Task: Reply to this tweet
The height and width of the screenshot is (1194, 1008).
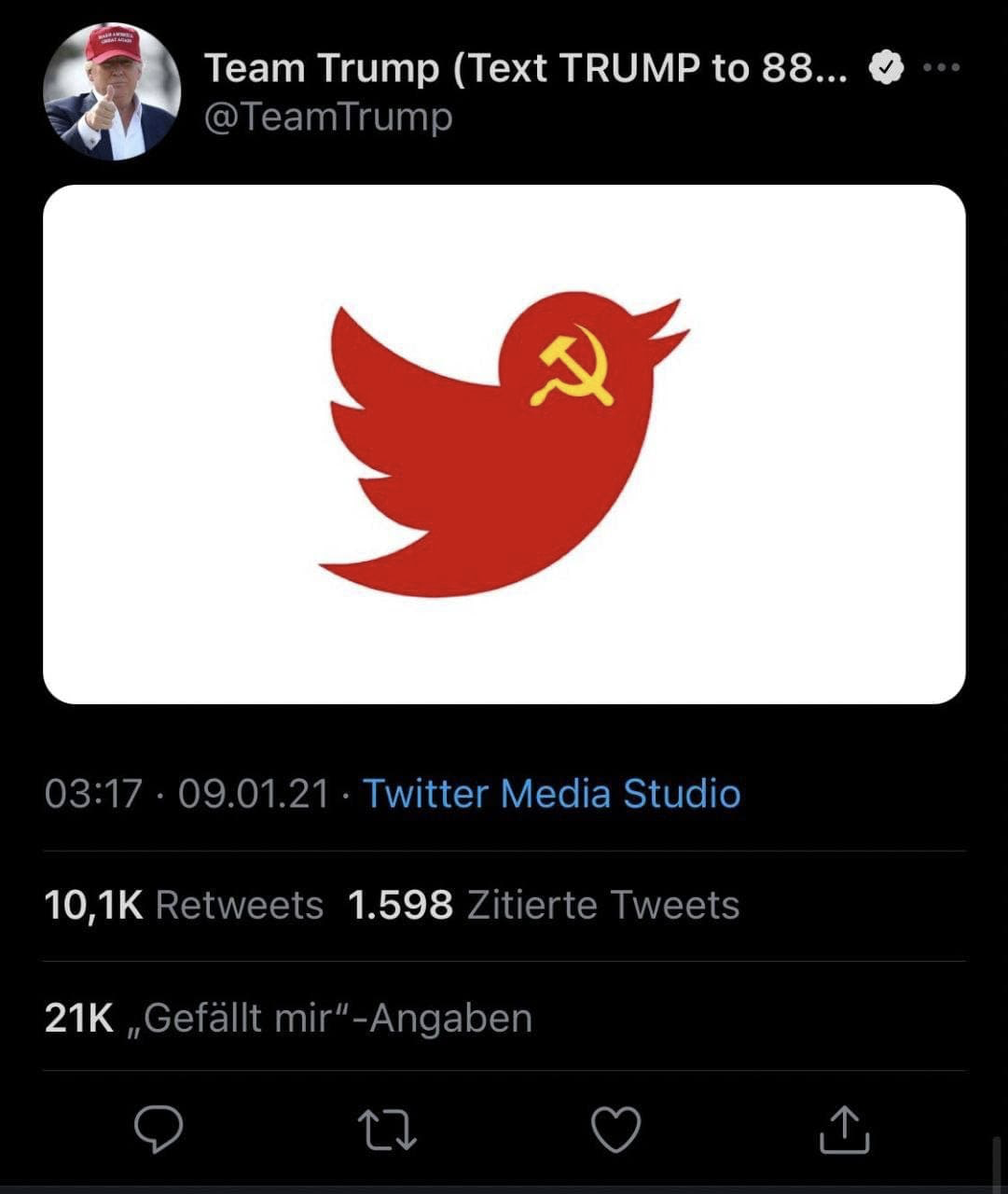Action: tap(159, 1130)
